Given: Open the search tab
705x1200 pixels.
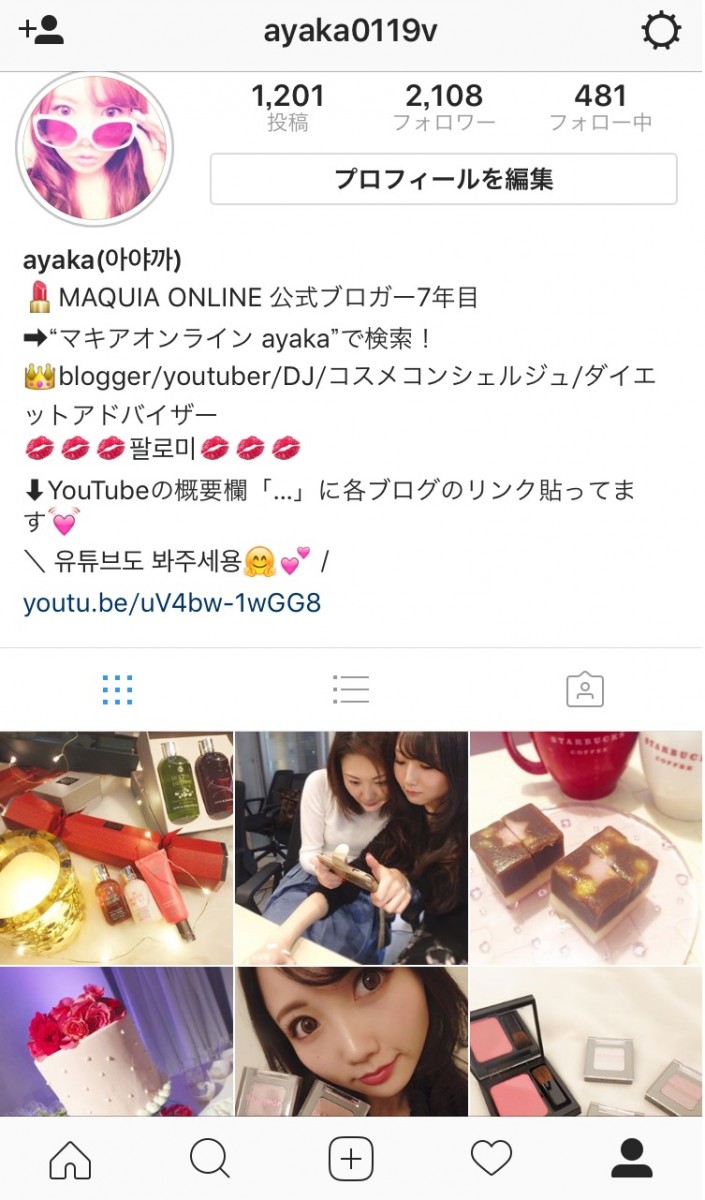Looking at the screenshot, I should [x=210, y=1159].
